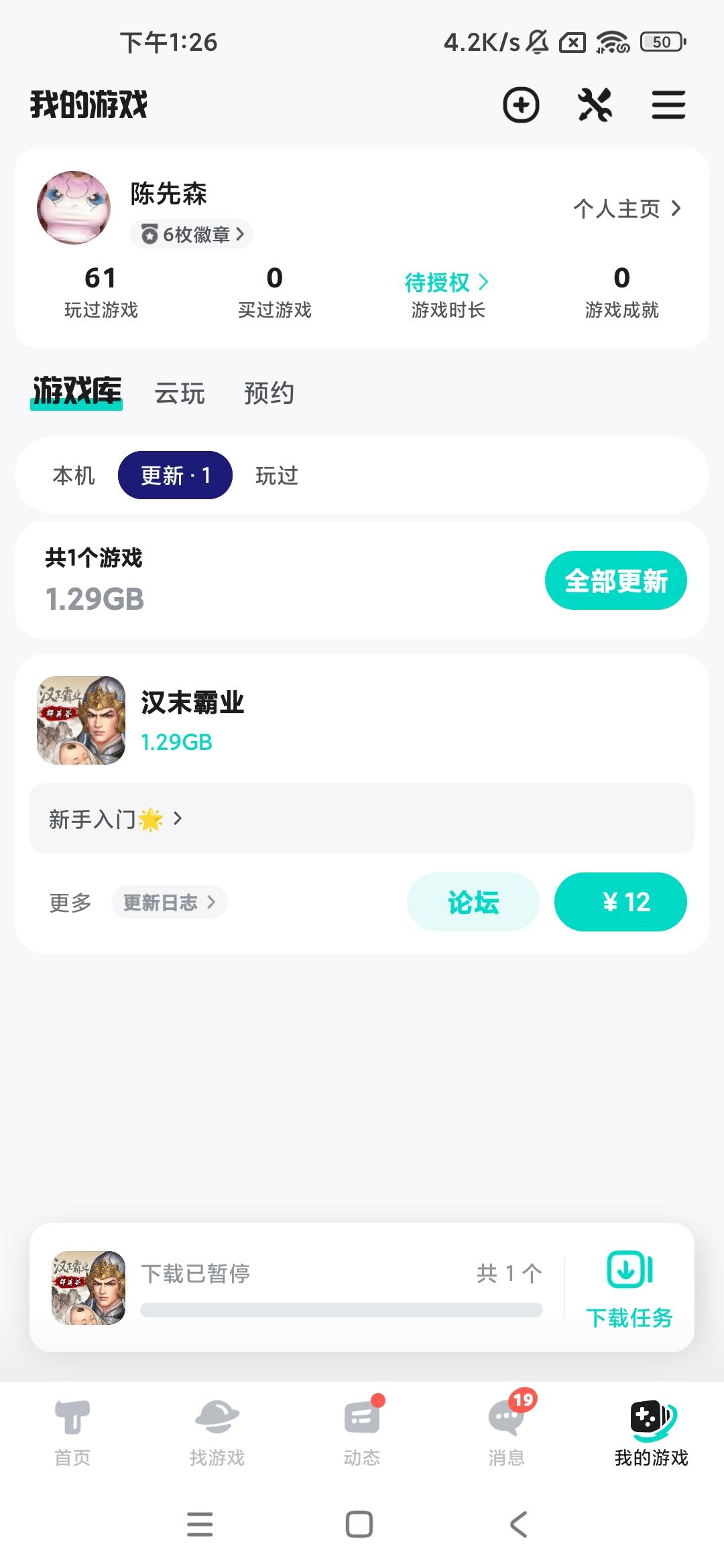Select the 本机 filter chip
This screenshot has height=1568, width=724.
74,476
